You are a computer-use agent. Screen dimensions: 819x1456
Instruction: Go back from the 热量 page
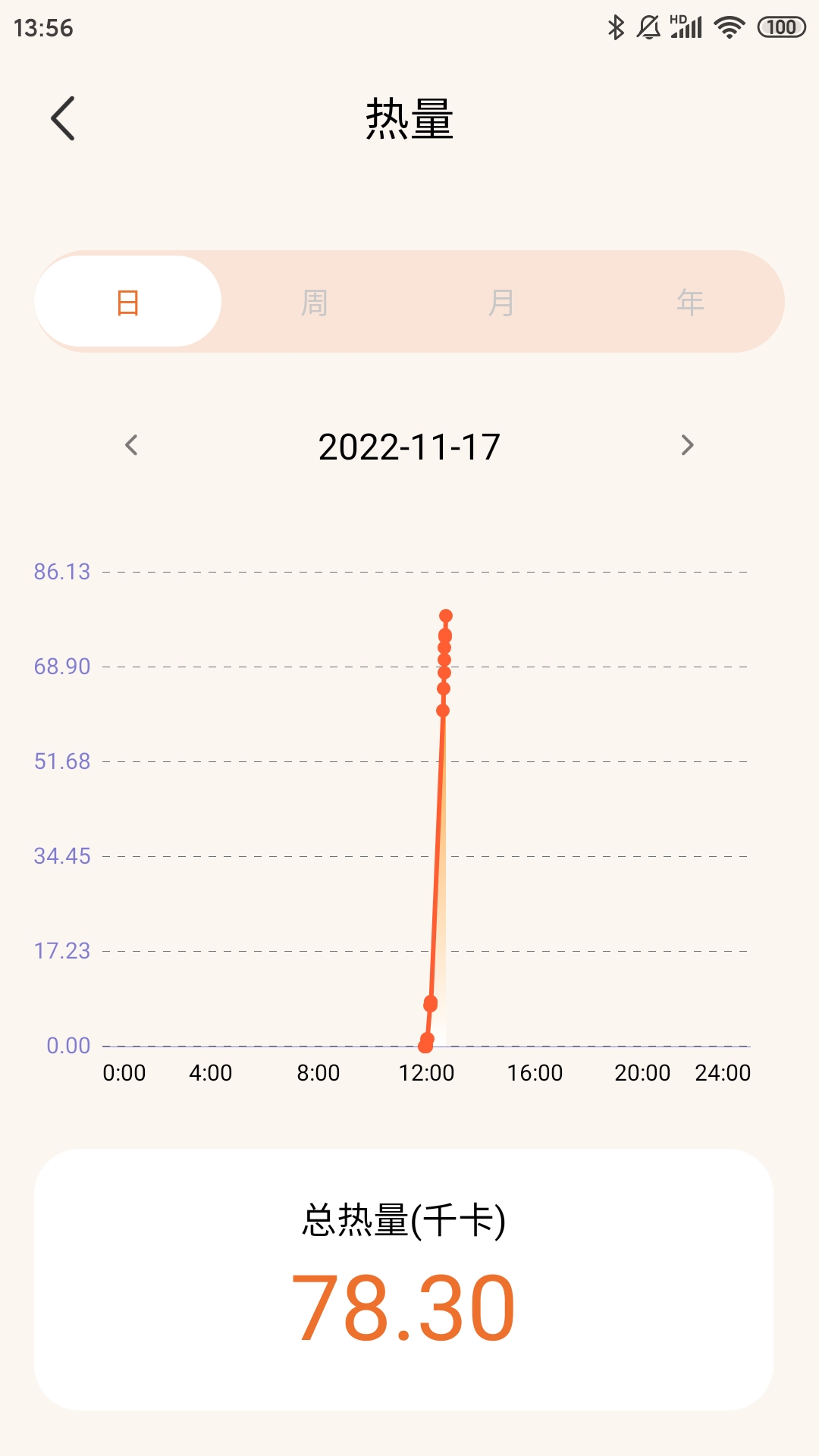coord(63,118)
